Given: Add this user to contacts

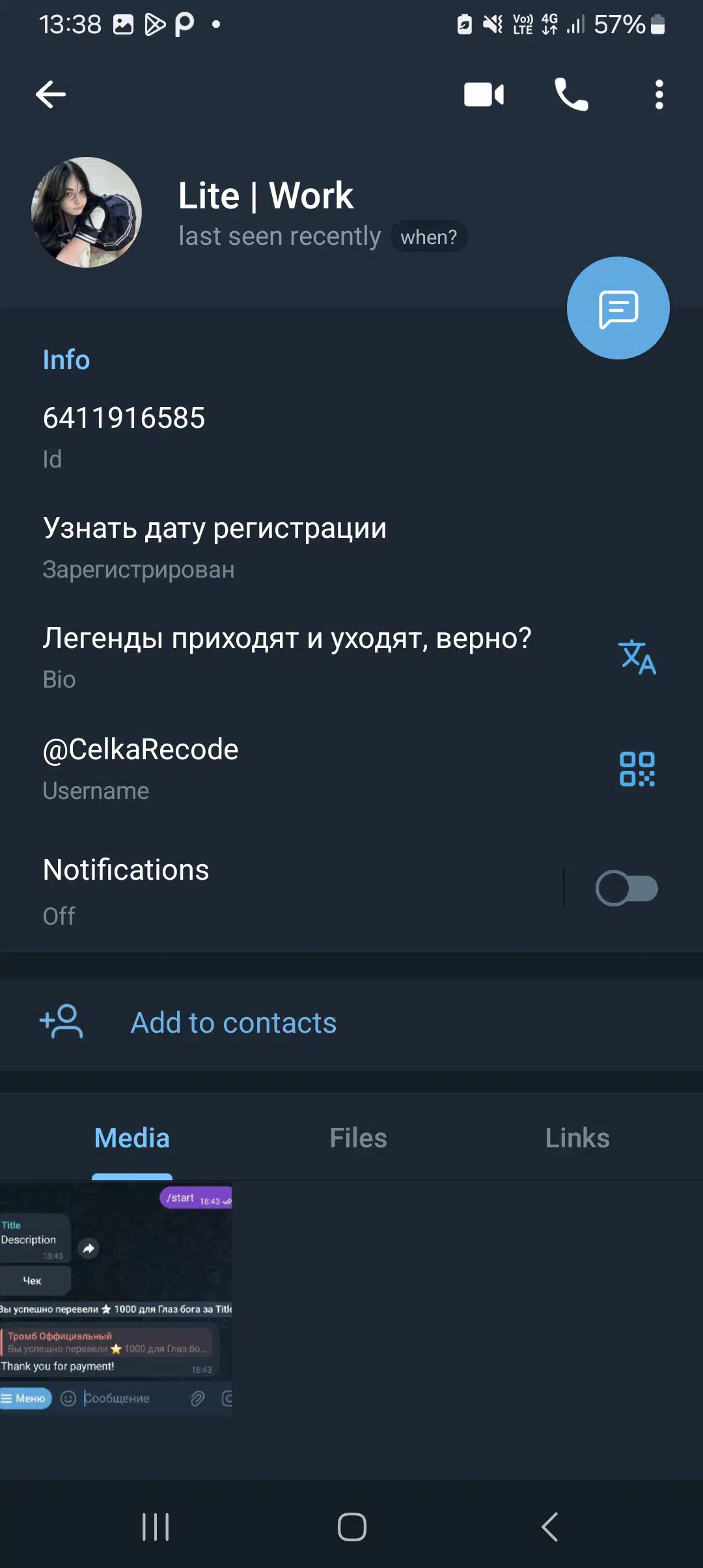Looking at the screenshot, I should click(x=351, y=1023).
